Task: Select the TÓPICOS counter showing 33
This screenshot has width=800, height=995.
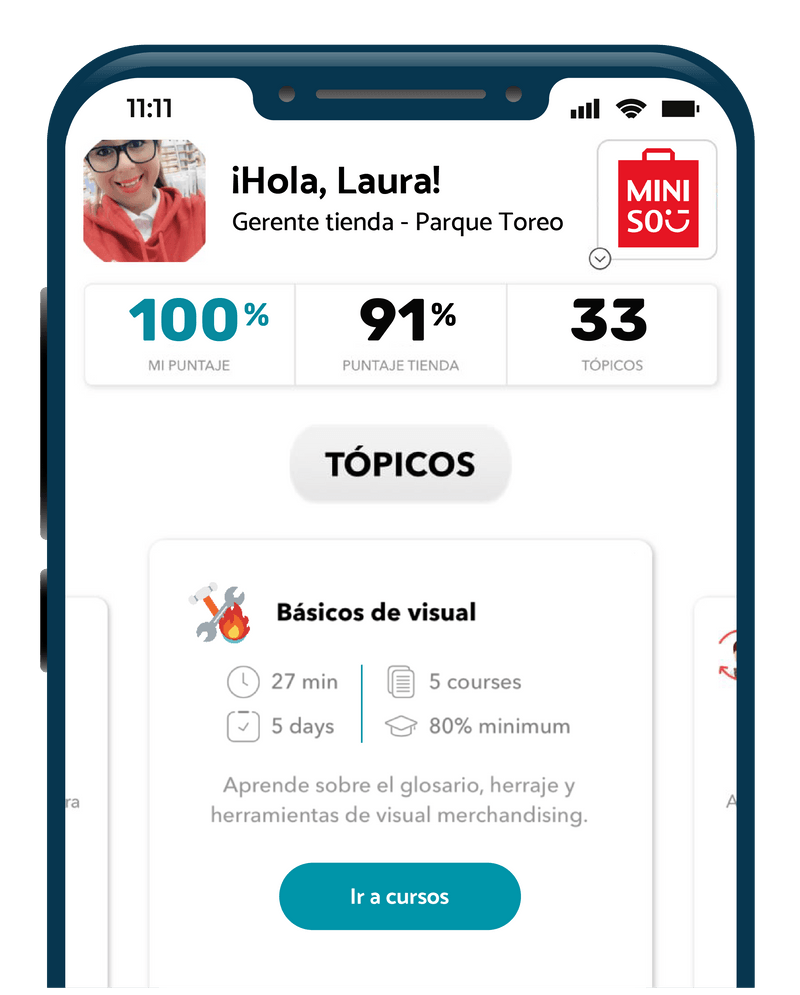Action: click(x=610, y=333)
